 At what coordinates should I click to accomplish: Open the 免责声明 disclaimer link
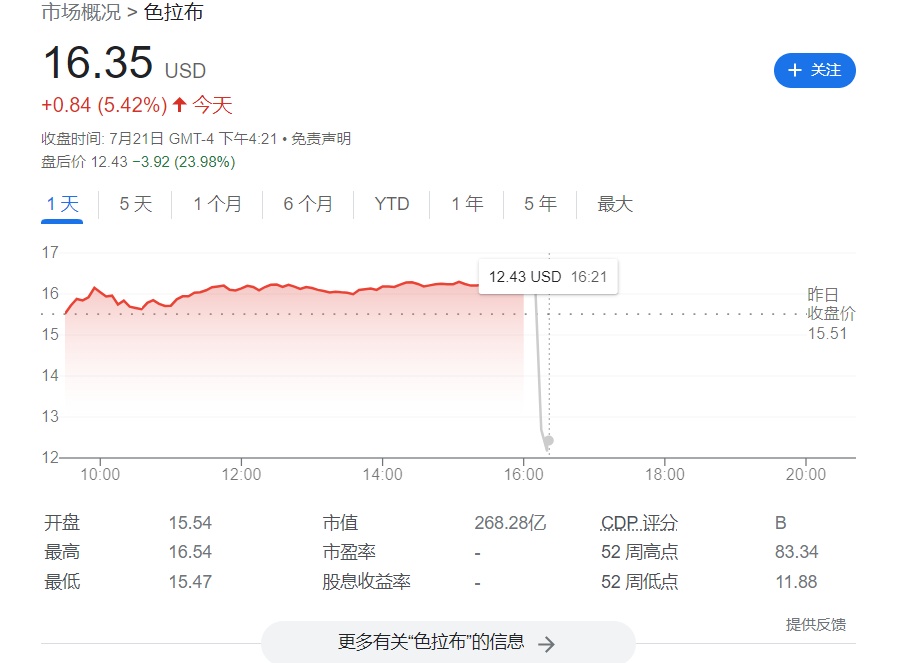[x=321, y=139]
